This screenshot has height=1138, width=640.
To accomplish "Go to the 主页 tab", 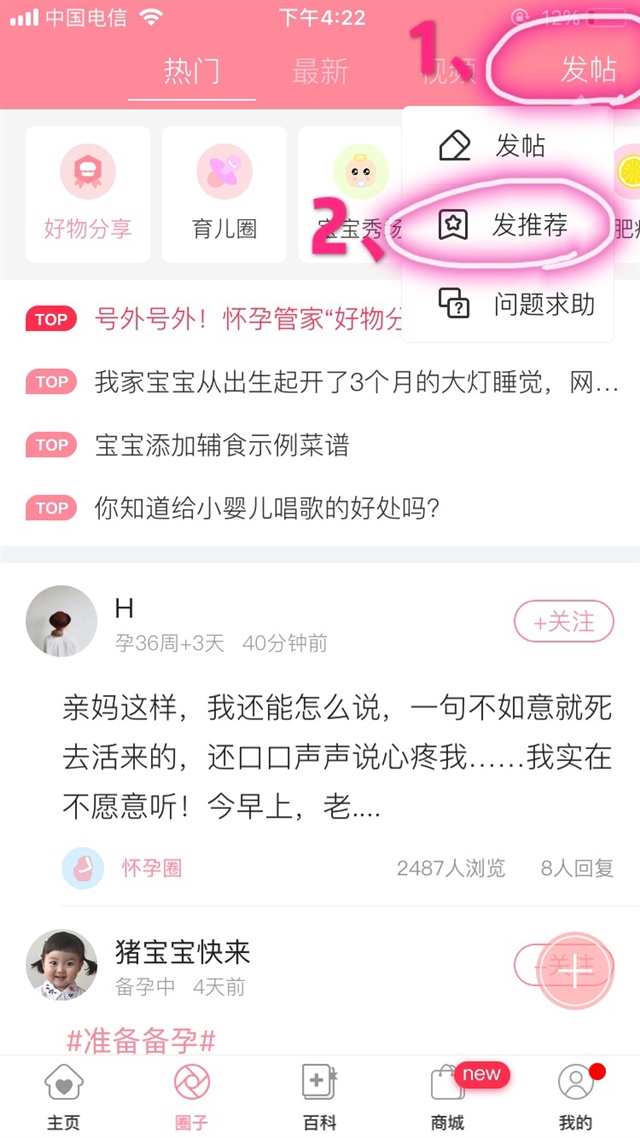I will coord(63,1096).
